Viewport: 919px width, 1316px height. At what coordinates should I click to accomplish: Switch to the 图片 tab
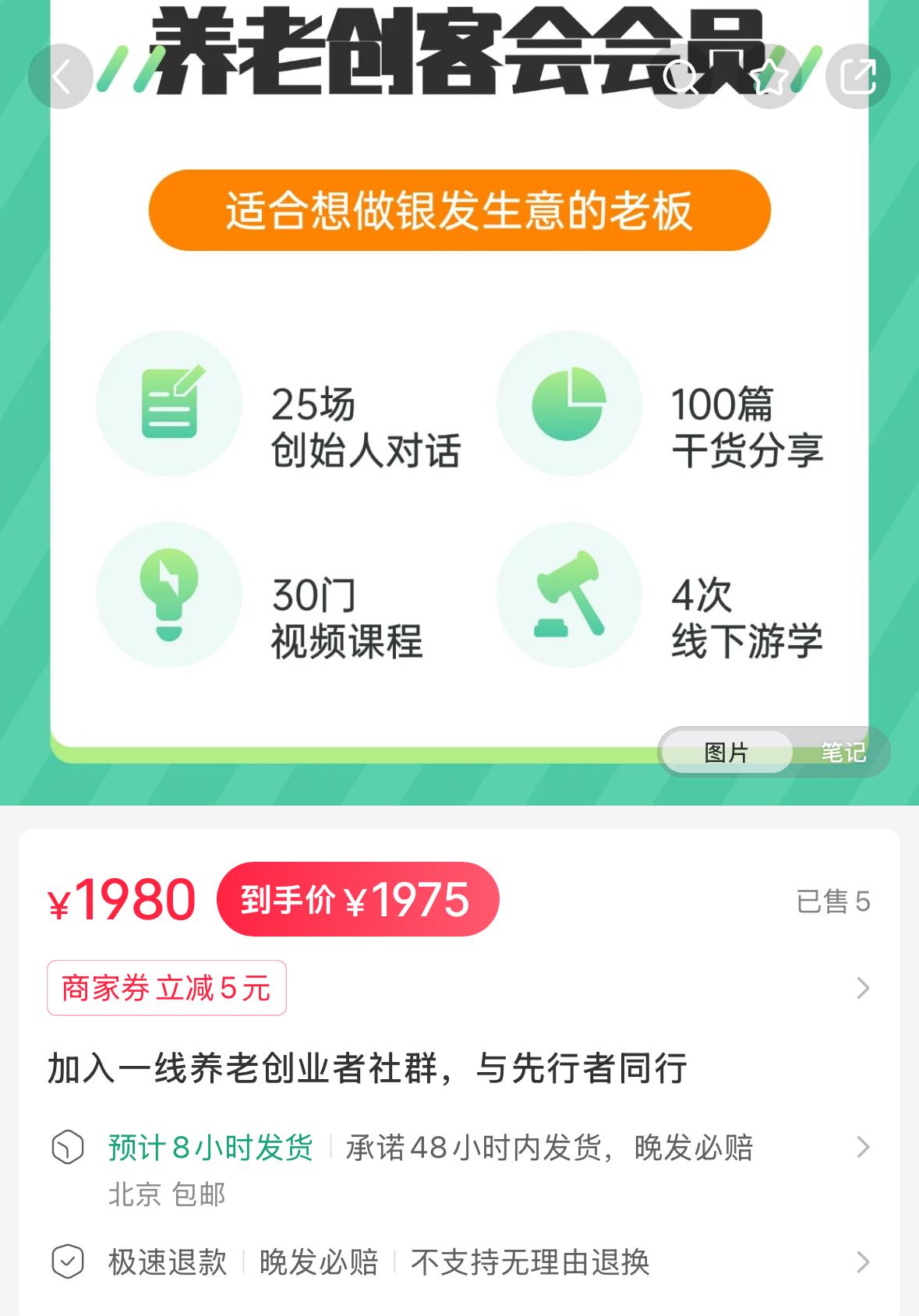[x=726, y=753]
